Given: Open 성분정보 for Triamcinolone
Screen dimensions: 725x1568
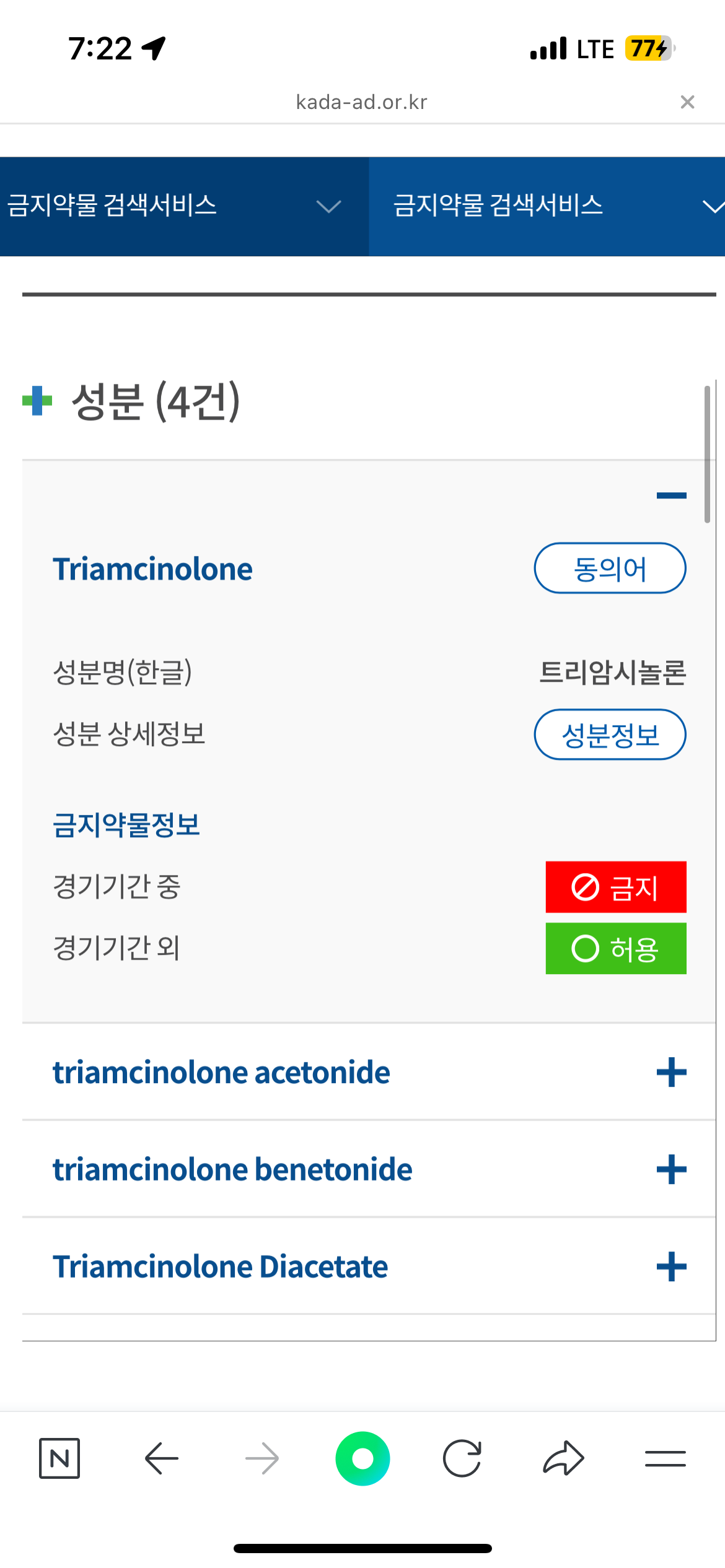Looking at the screenshot, I should tap(610, 735).
